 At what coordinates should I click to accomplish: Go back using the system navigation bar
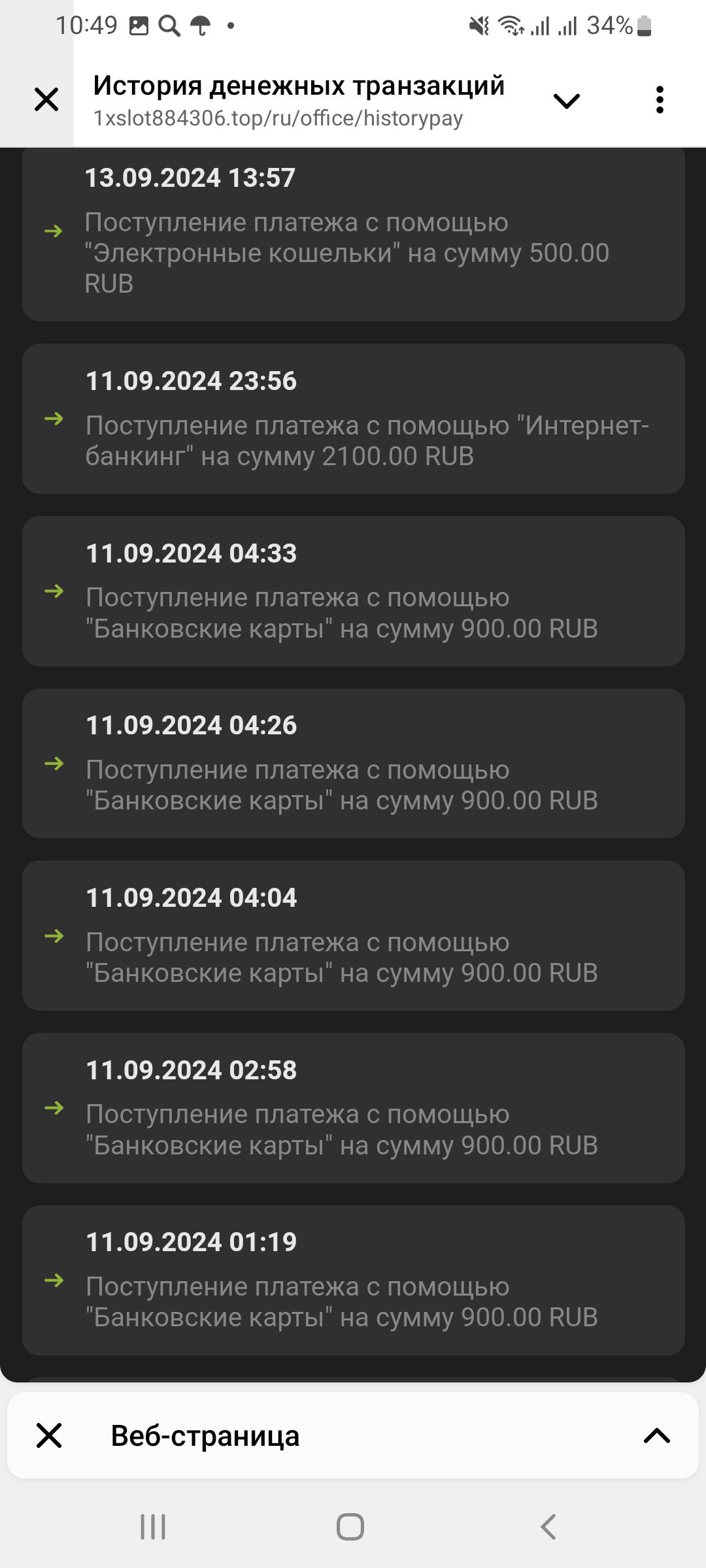pos(548,1527)
